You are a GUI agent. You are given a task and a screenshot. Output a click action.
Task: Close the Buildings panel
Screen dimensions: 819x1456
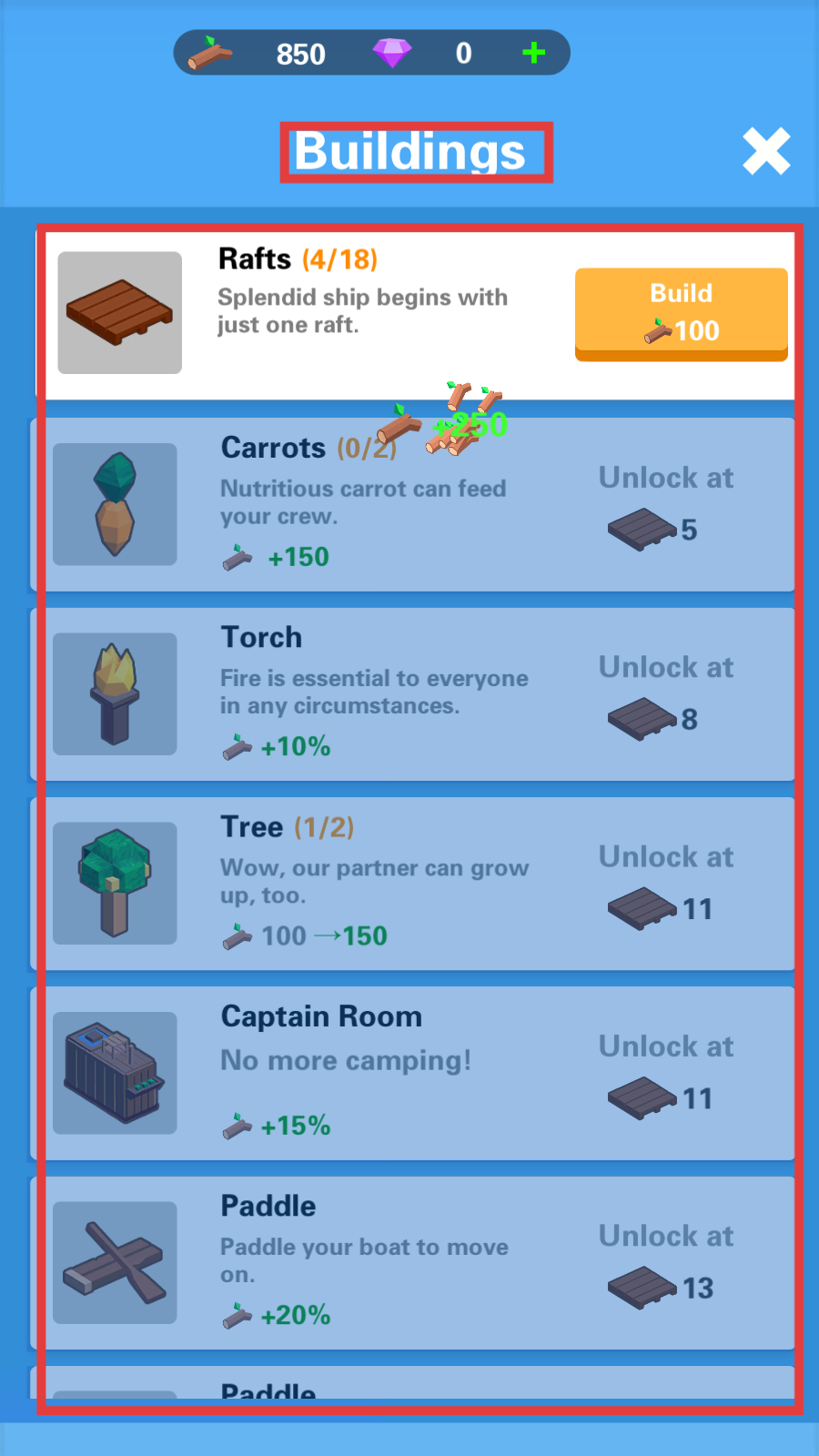pos(766,151)
